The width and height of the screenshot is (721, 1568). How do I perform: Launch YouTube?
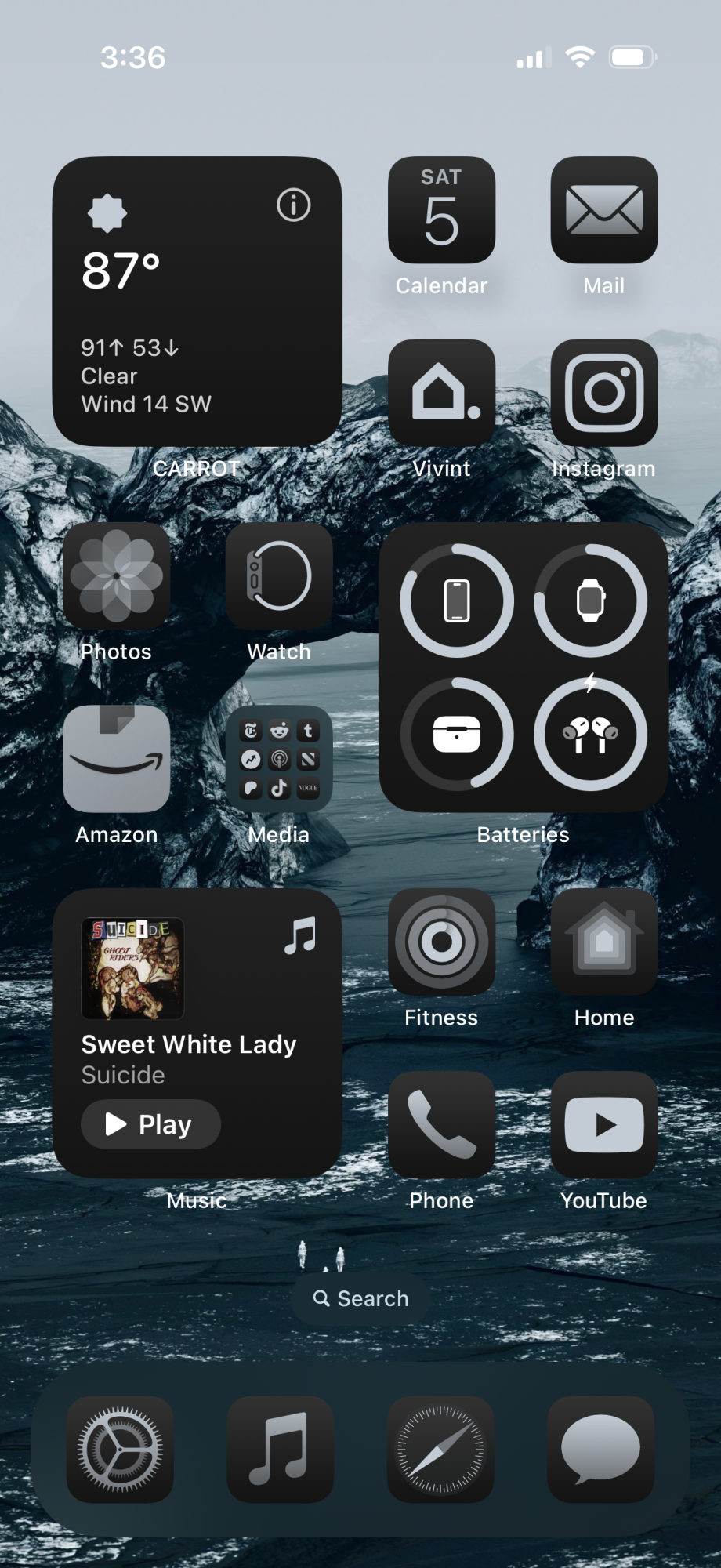pos(603,1124)
